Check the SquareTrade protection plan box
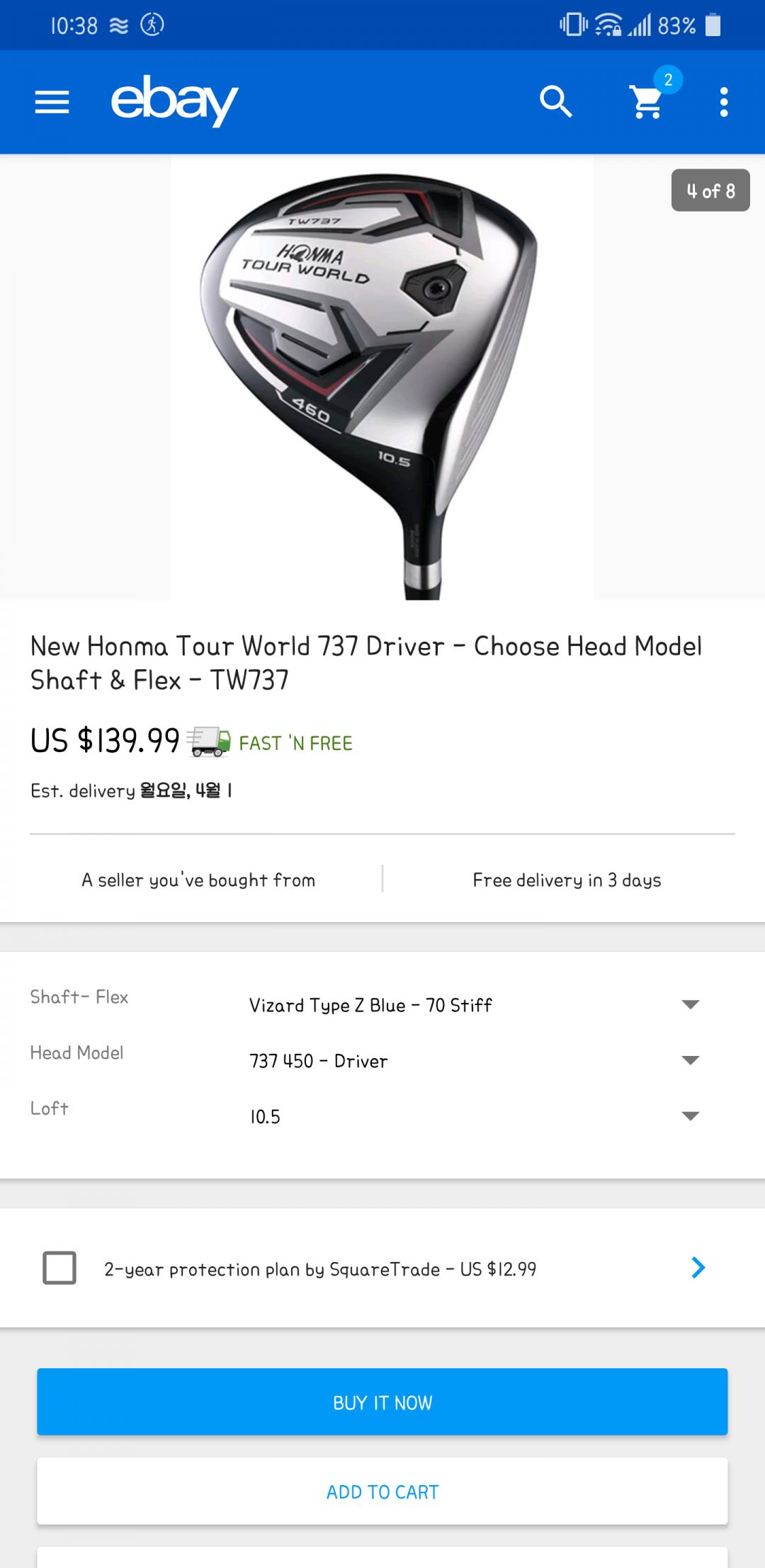The height and width of the screenshot is (1568, 765). [59, 1268]
